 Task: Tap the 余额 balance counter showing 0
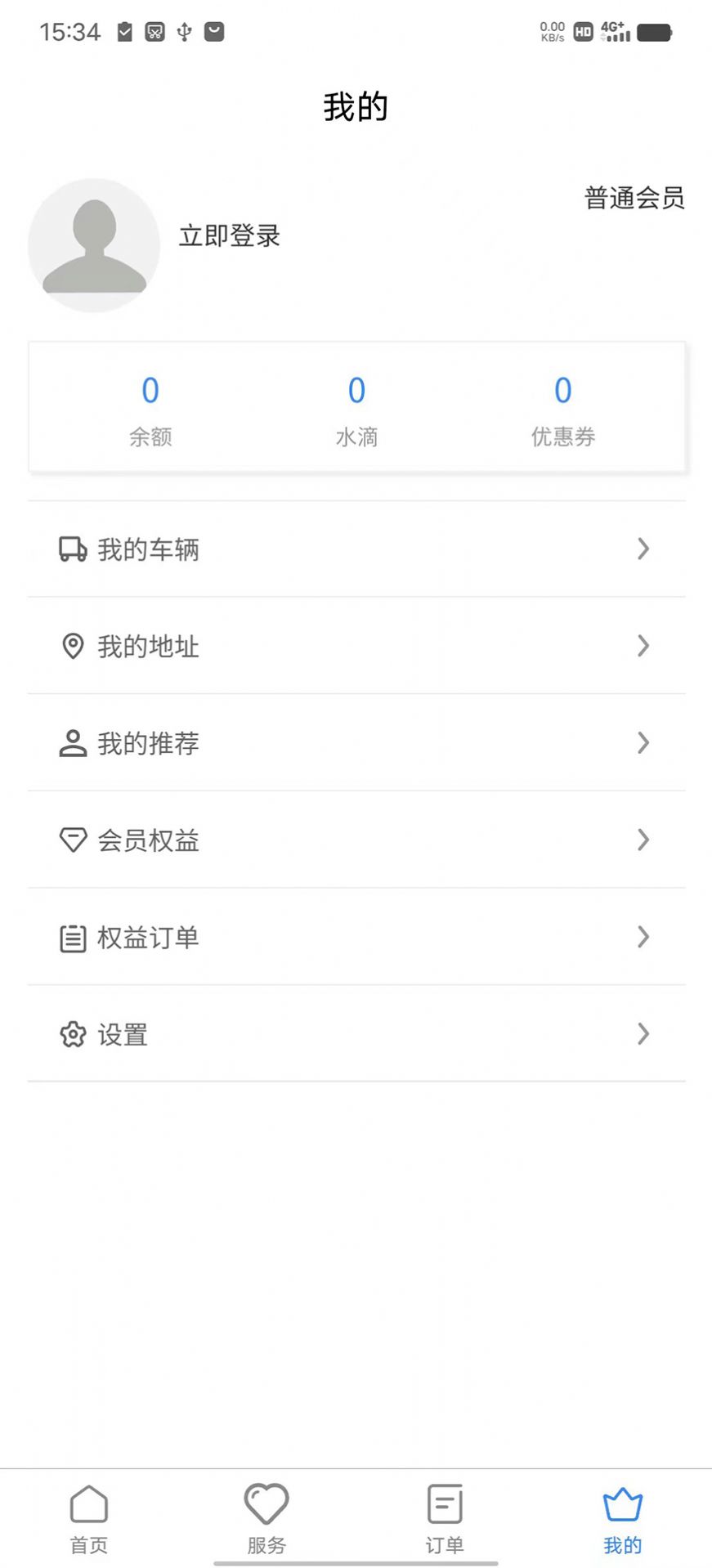point(150,409)
